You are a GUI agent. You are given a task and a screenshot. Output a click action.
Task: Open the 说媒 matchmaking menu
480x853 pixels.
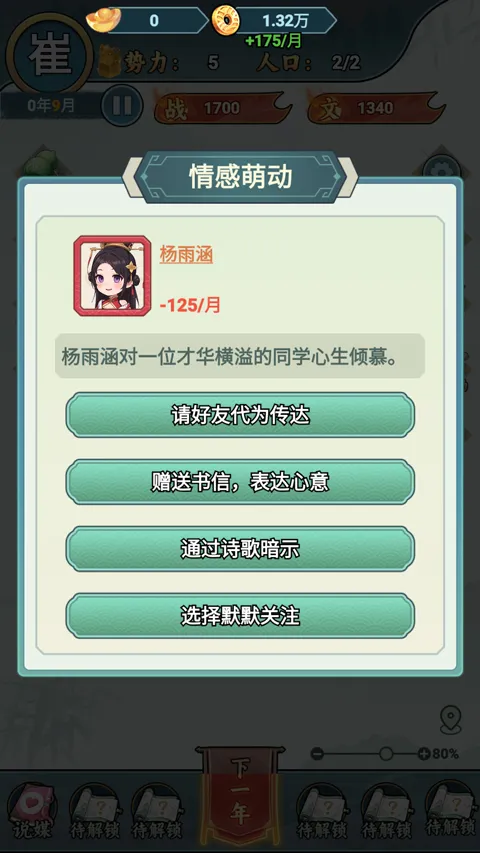33,810
